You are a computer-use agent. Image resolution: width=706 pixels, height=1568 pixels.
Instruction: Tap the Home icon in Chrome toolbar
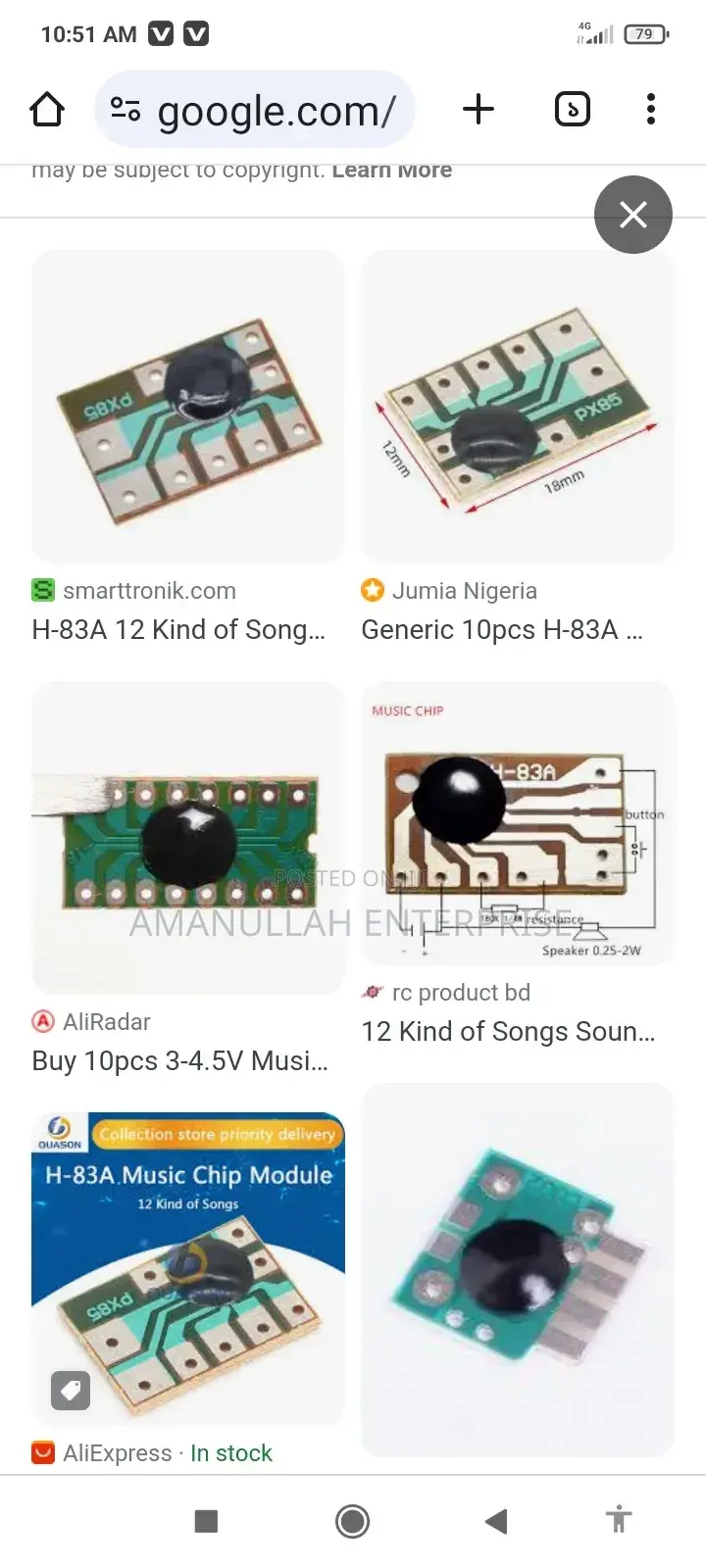[47, 110]
